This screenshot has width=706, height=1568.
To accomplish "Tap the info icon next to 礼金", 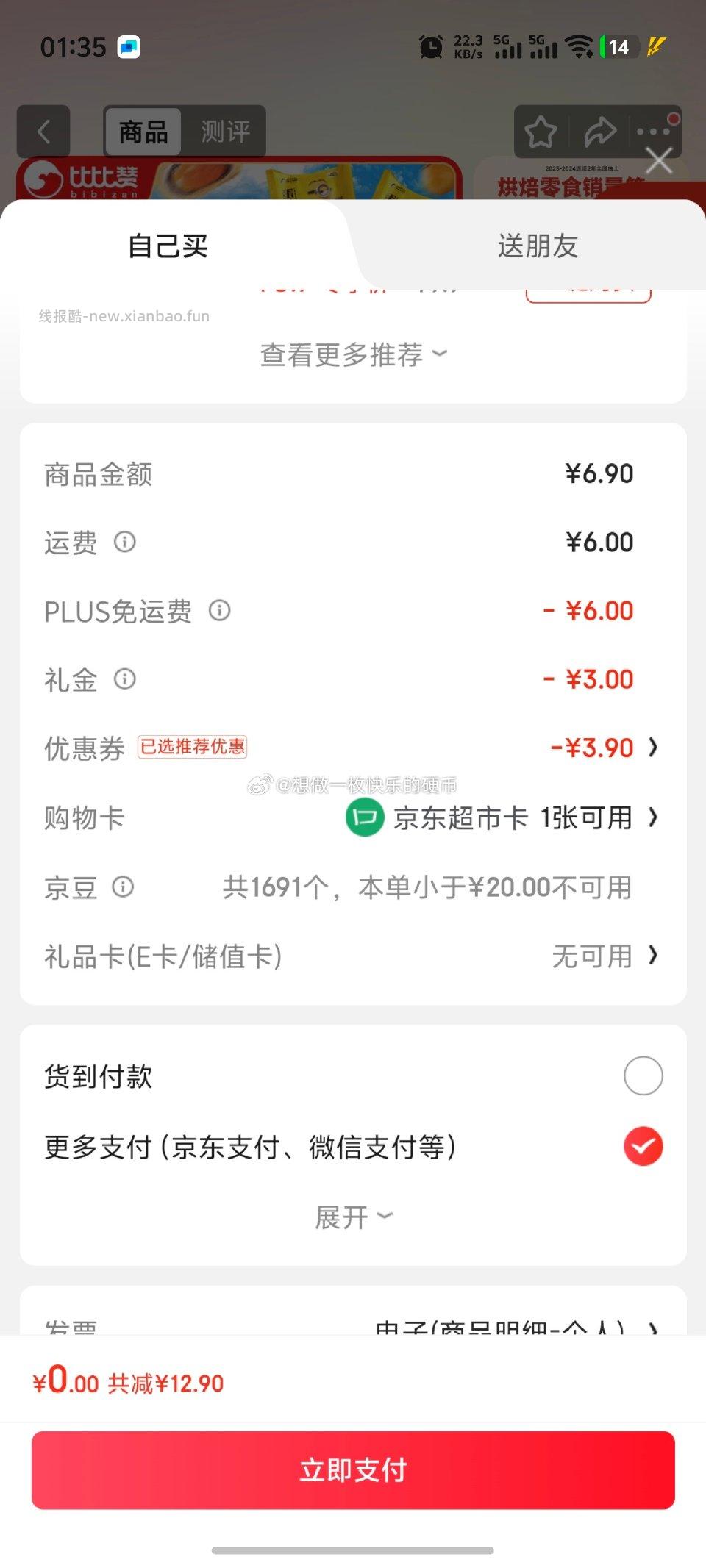I will pos(124,680).
